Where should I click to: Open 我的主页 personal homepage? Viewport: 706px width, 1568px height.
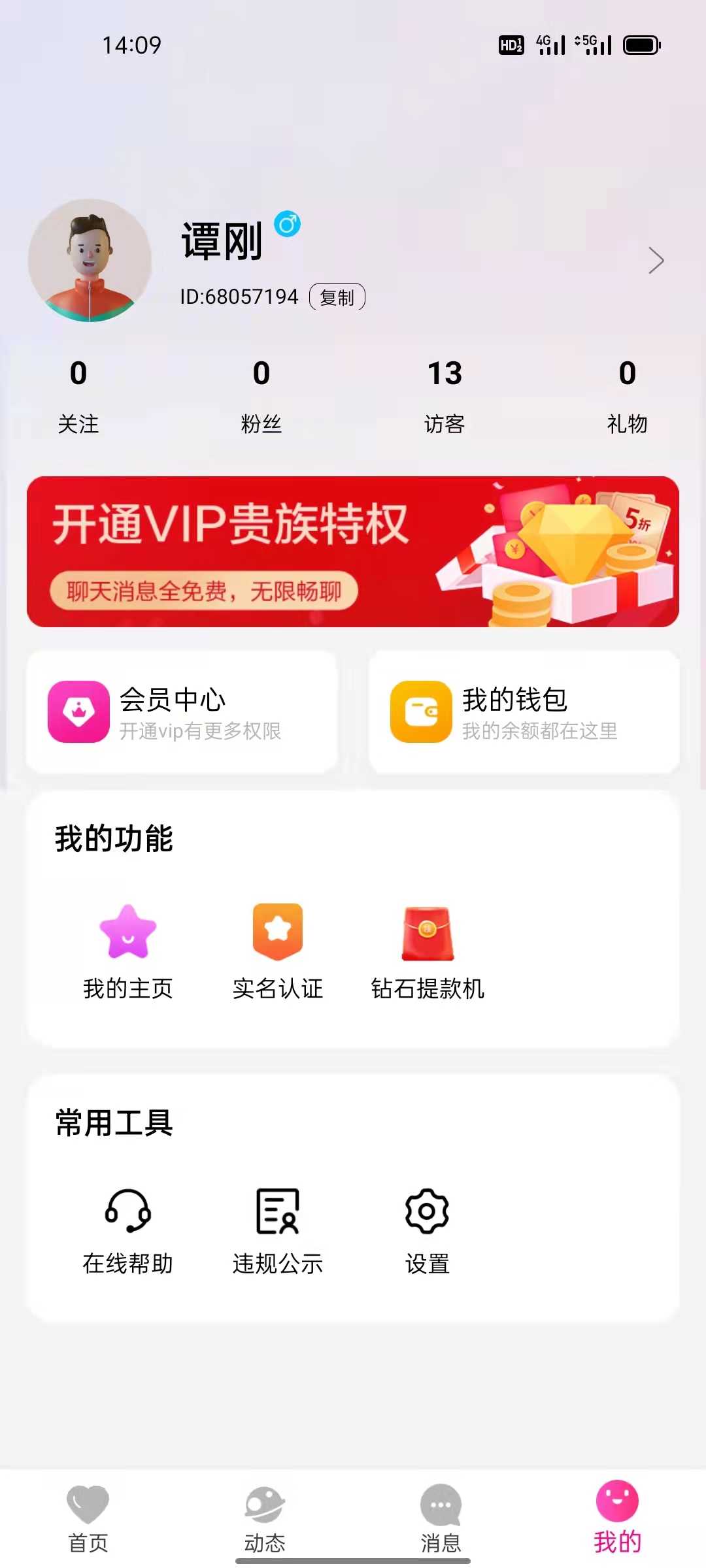pyautogui.click(x=128, y=951)
